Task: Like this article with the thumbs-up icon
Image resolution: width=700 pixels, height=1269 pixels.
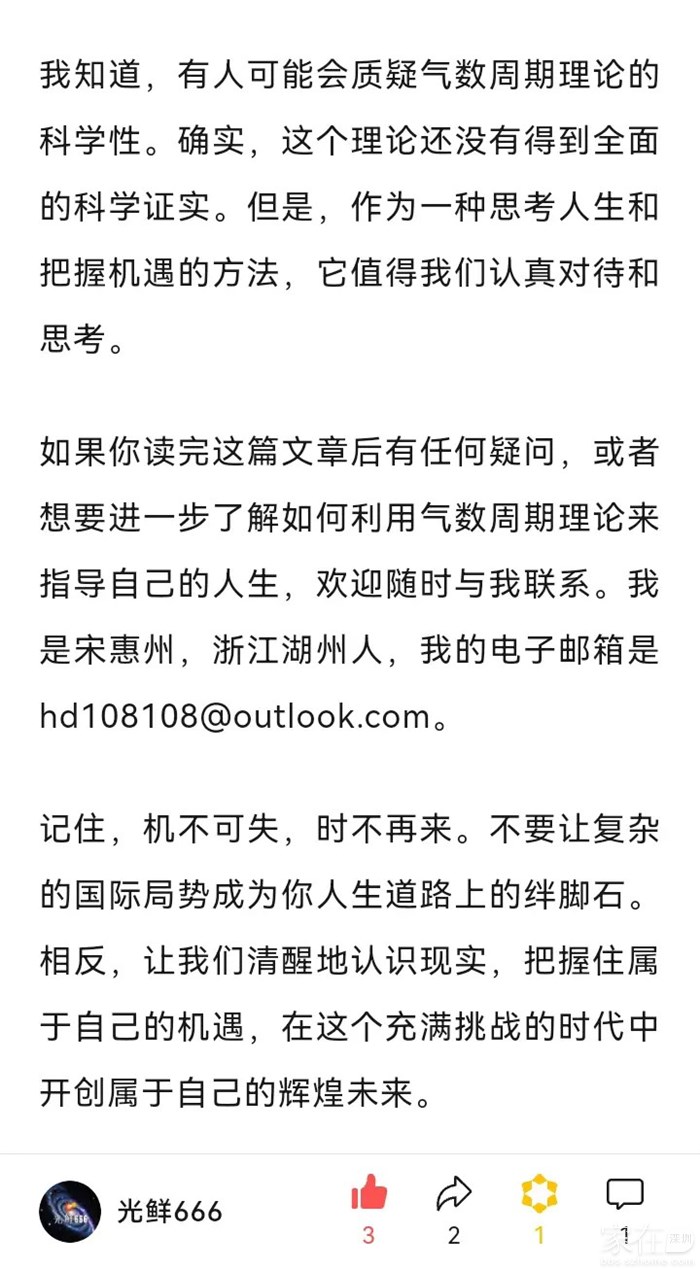Action: click(x=368, y=1193)
